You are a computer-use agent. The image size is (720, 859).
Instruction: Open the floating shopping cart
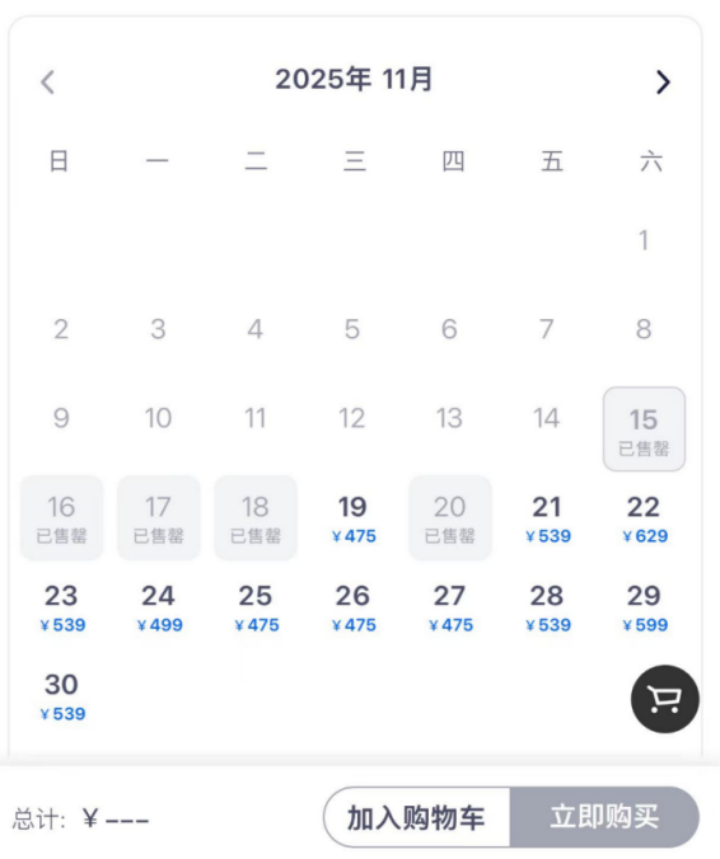[x=664, y=698]
